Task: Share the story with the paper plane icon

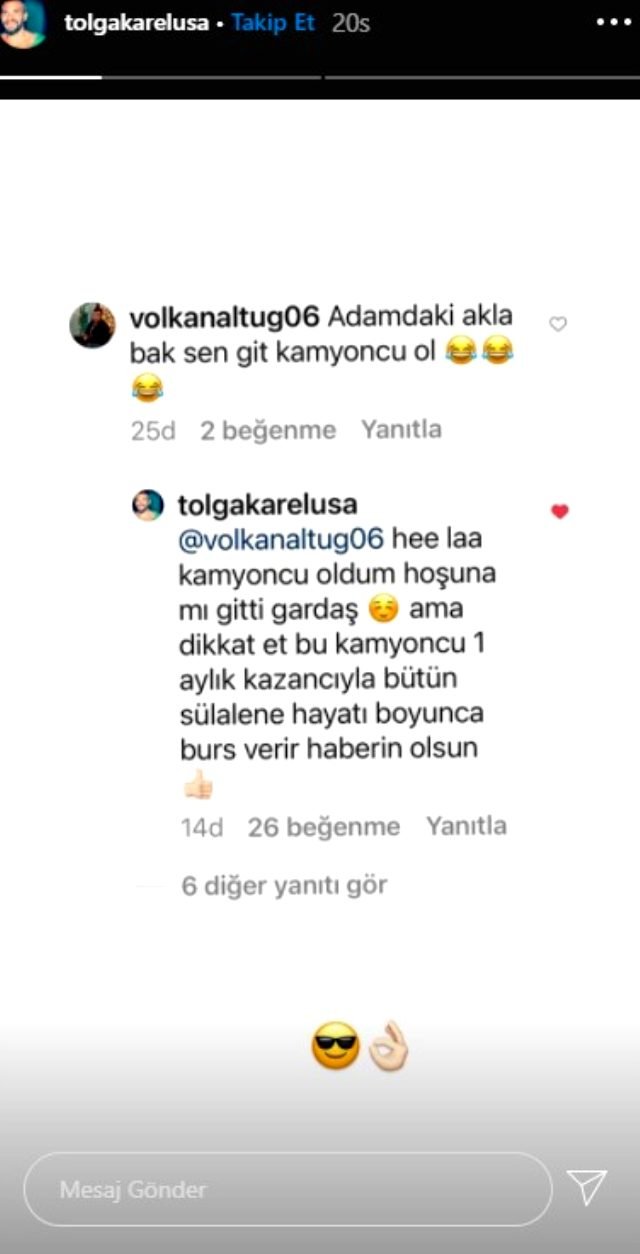Action: [587, 1187]
